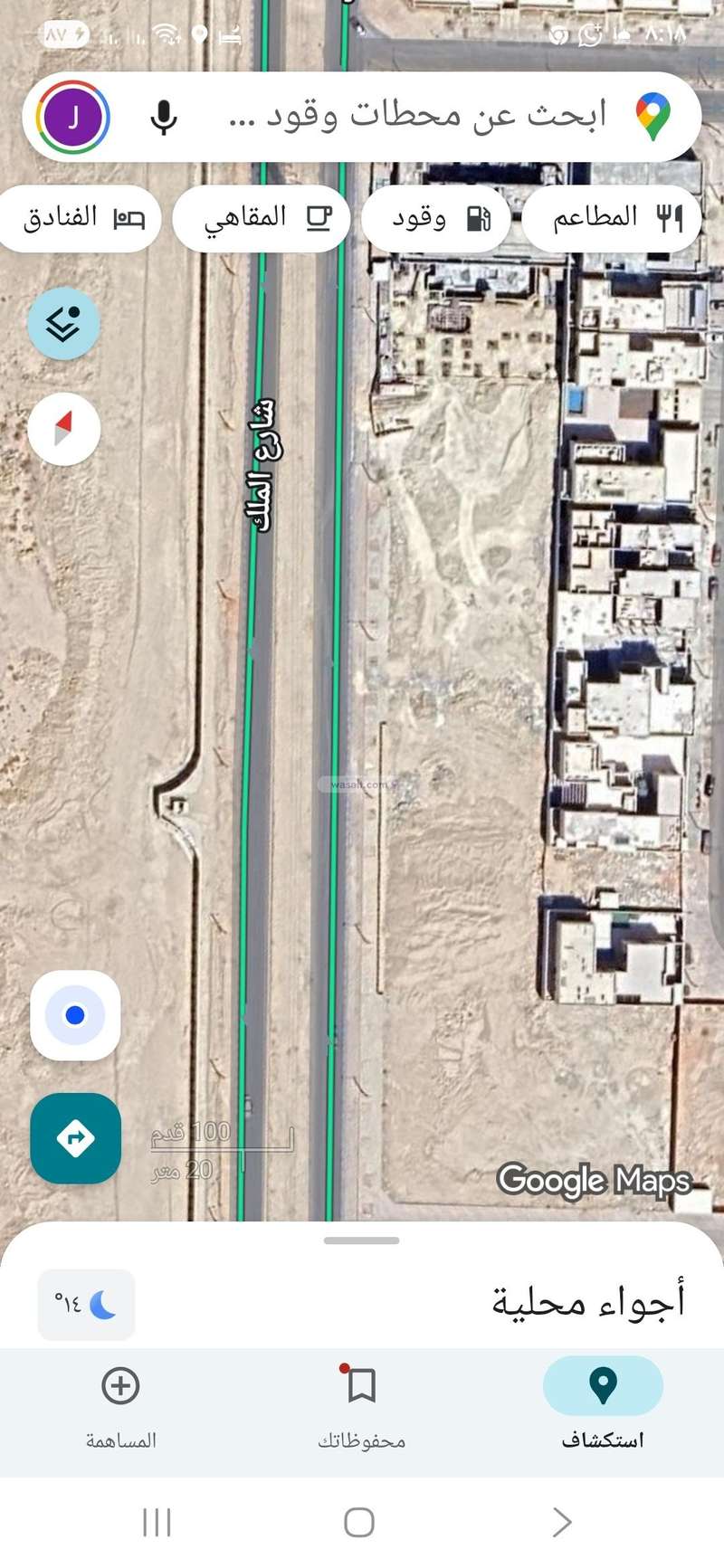Image resolution: width=724 pixels, height=1568 pixels.
Task: Toggle the الفنادق hotels filter chip
Action: point(80,217)
